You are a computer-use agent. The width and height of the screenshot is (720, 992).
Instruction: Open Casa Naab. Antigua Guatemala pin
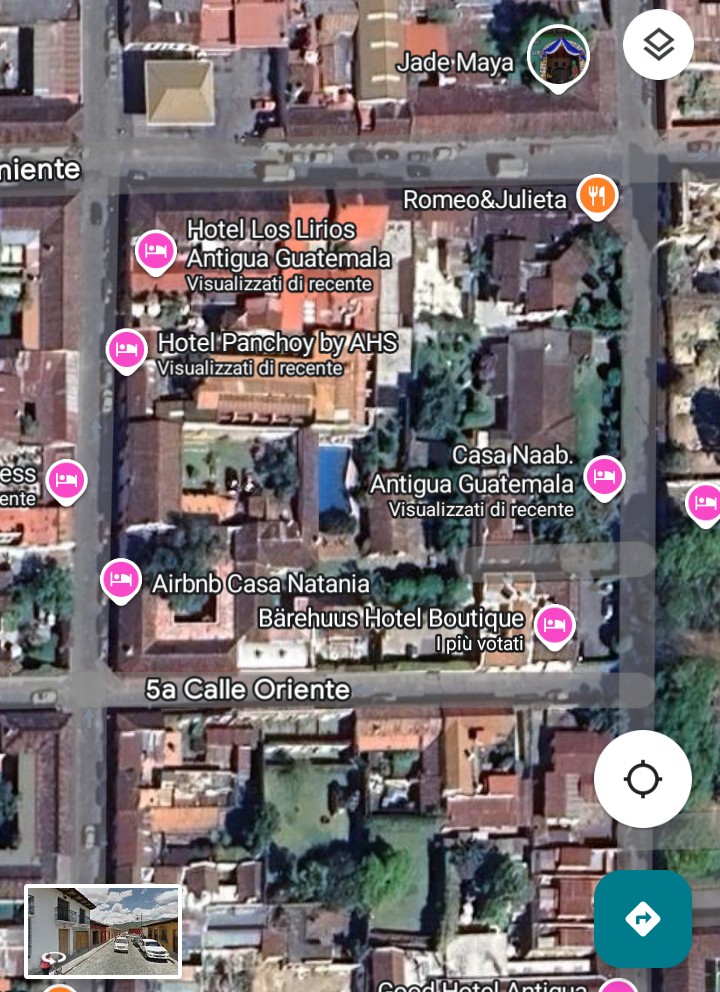pos(604,476)
